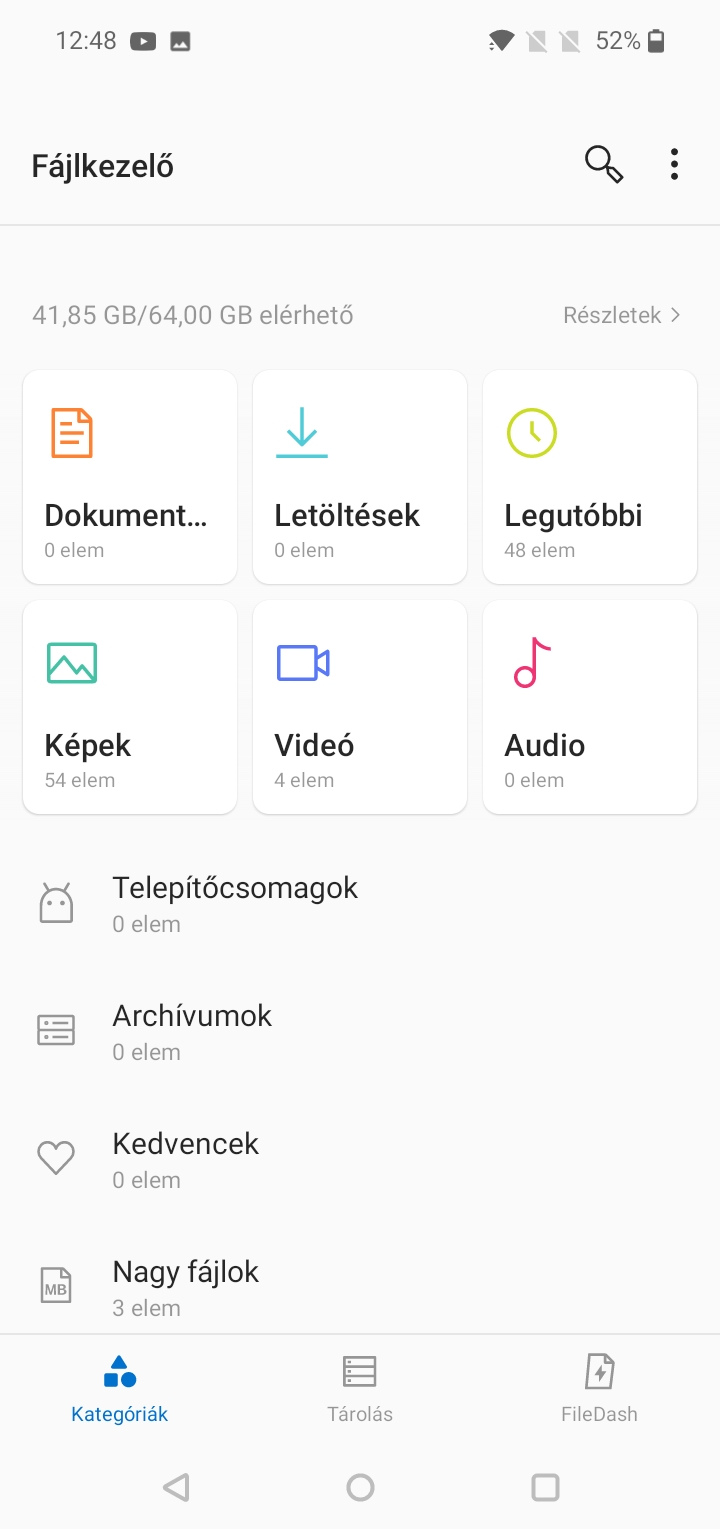Open the Archívumok row
This screenshot has width=720, height=1529.
(360, 1032)
